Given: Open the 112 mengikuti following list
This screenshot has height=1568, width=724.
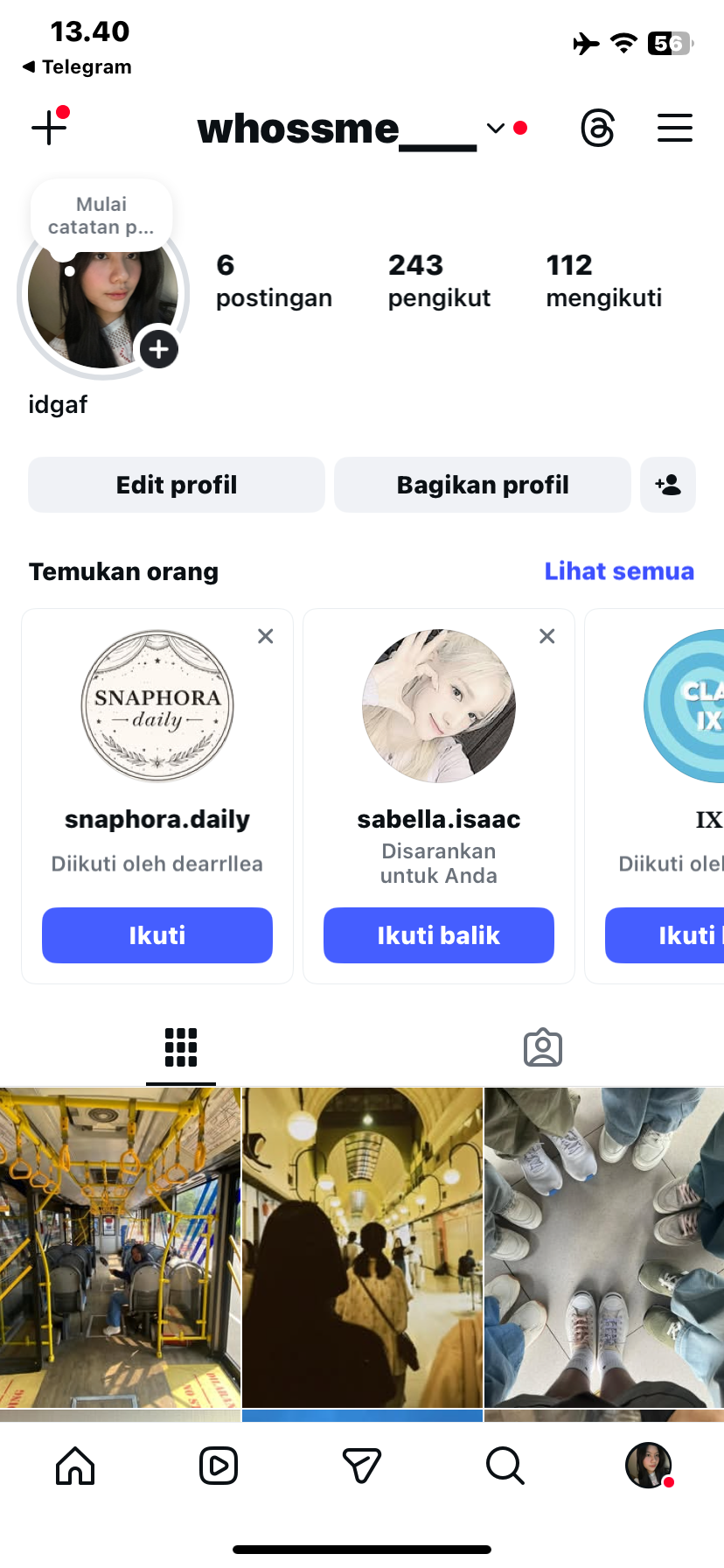Looking at the screenshot, I should (603, 280).
